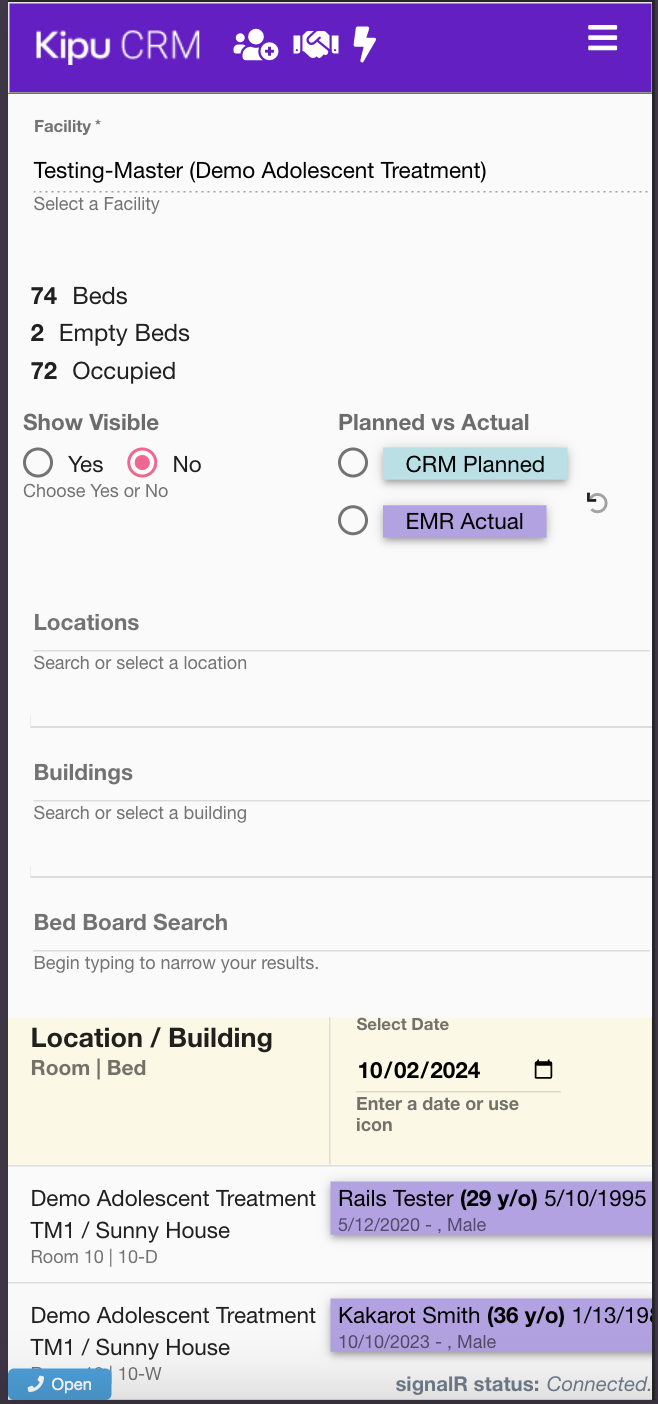Tap the add contacts icon
Screen dimensions: 658x1404
tap(255, 44)
